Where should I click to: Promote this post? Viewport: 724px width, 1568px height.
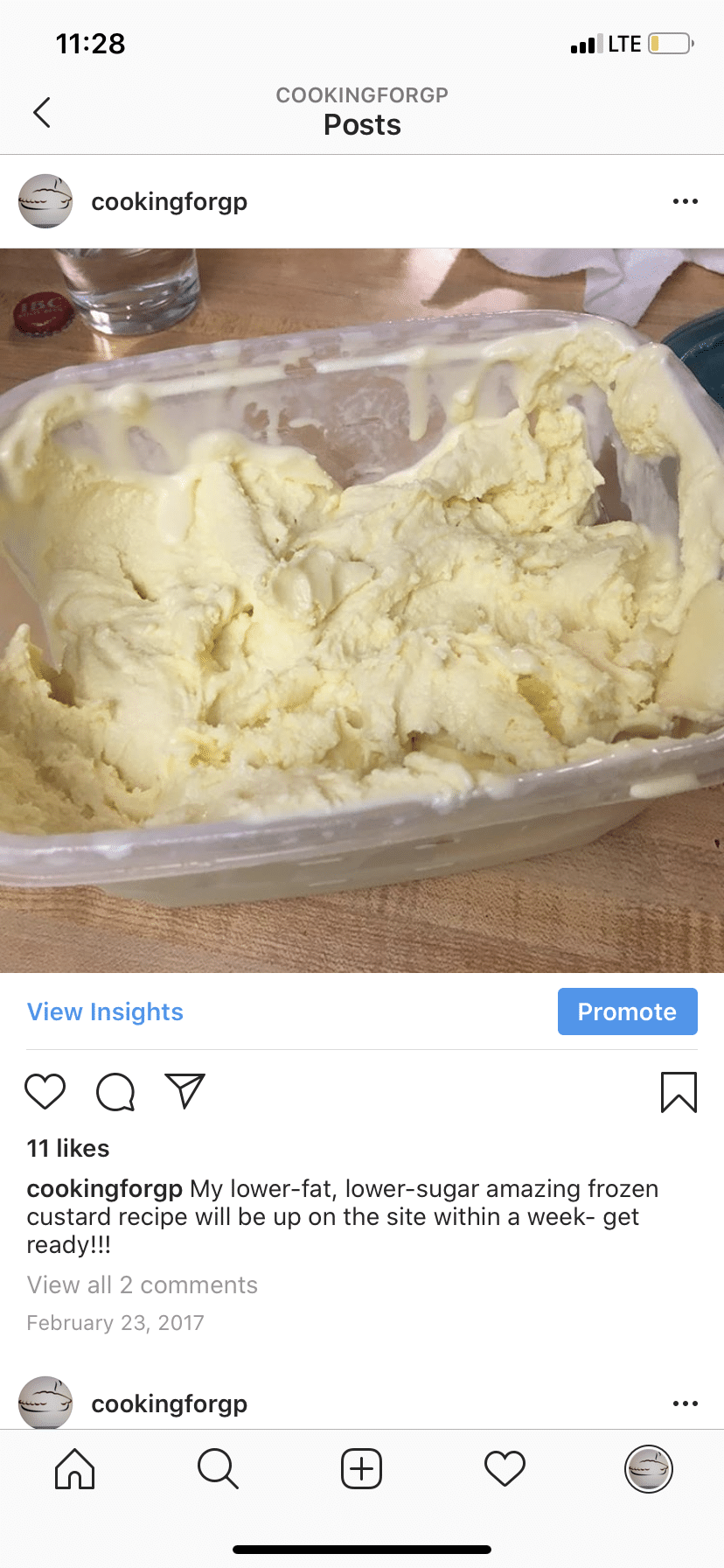point(627,1011)
